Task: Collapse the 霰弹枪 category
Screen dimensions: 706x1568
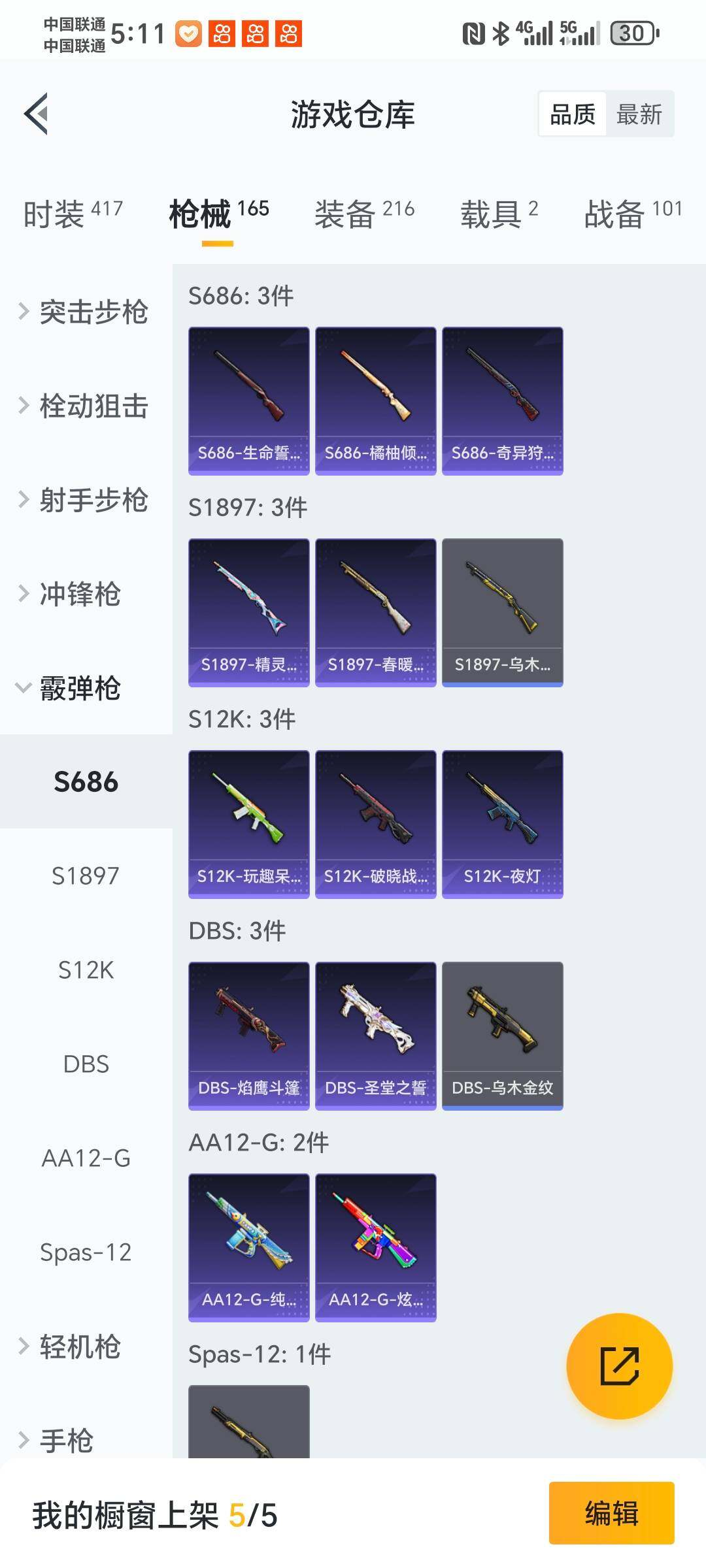Action: [72, 688]
